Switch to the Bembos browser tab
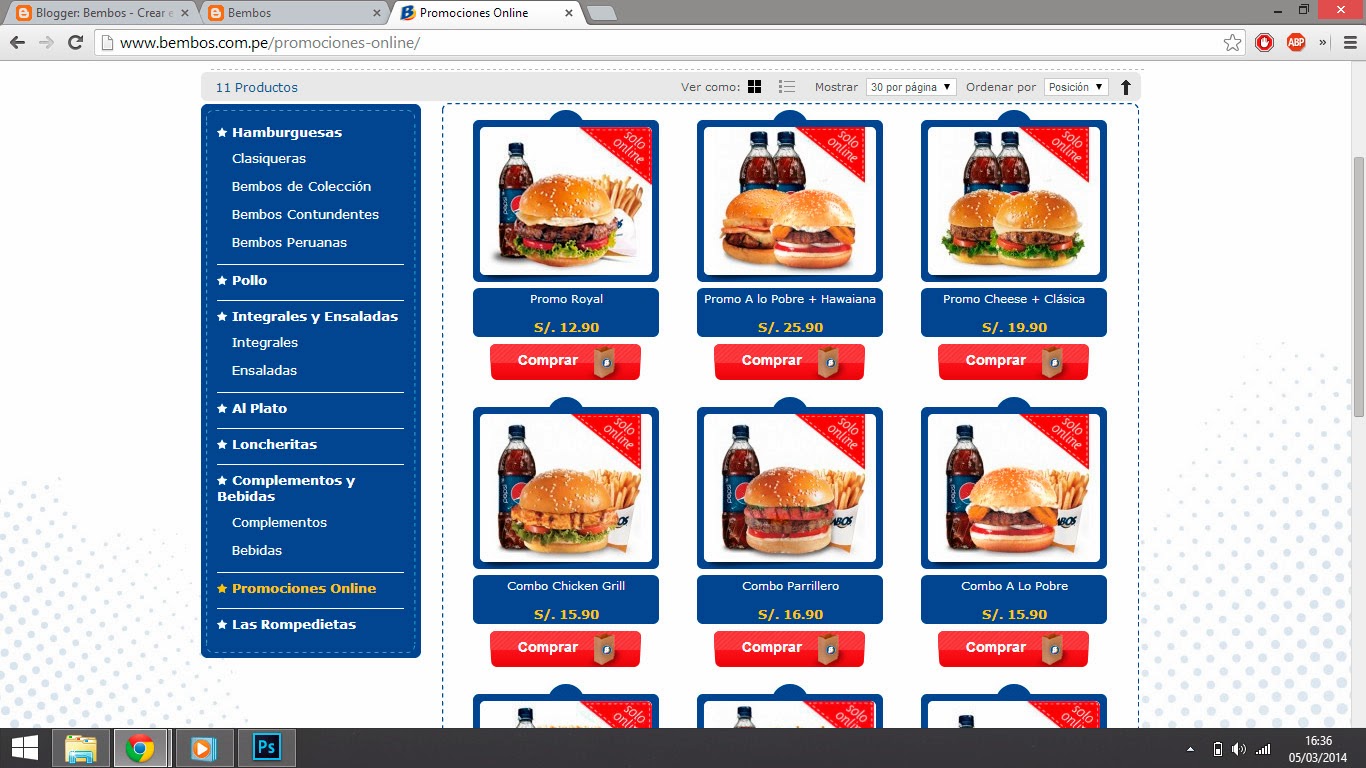This screenshot has width=1366, height=768. (290, 13)
